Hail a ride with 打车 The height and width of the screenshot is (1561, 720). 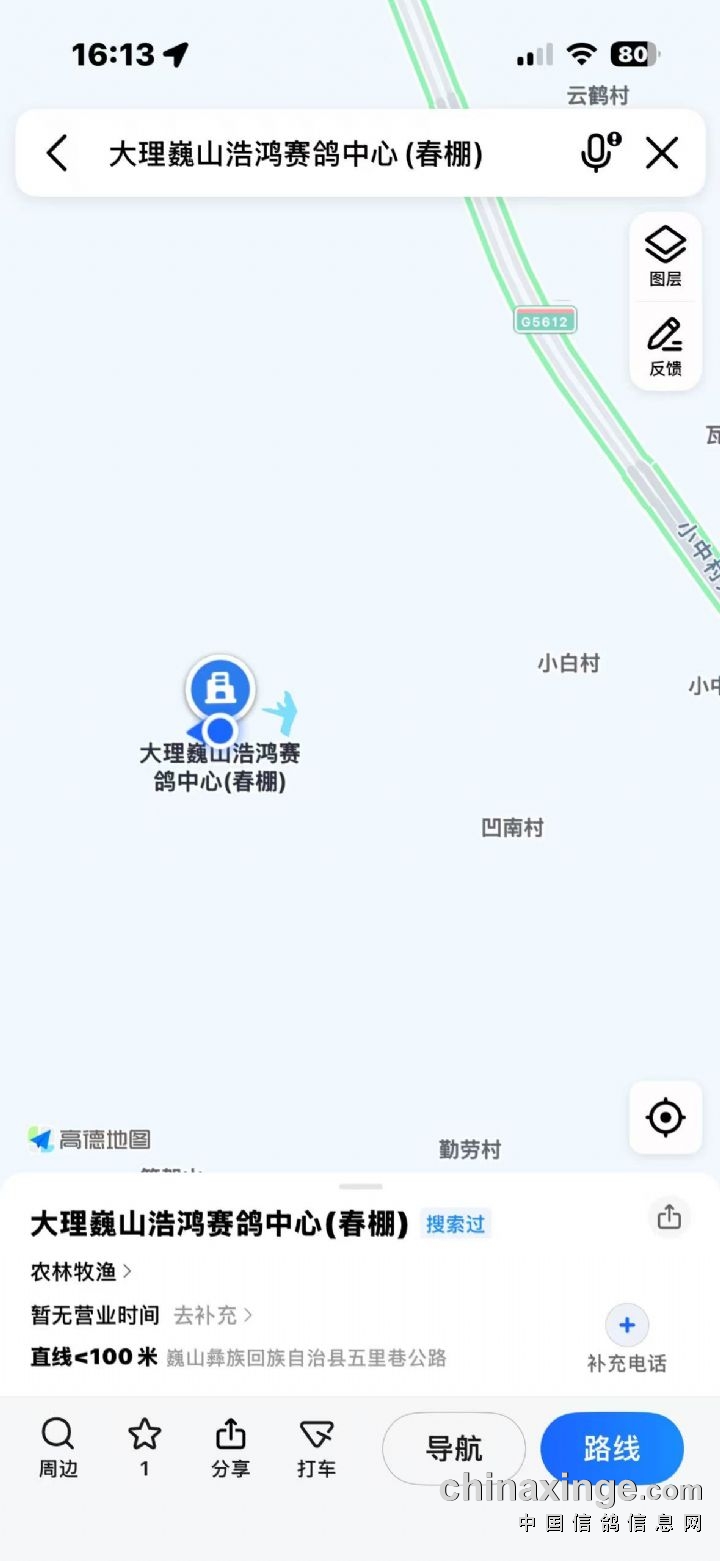(316, 1447)
